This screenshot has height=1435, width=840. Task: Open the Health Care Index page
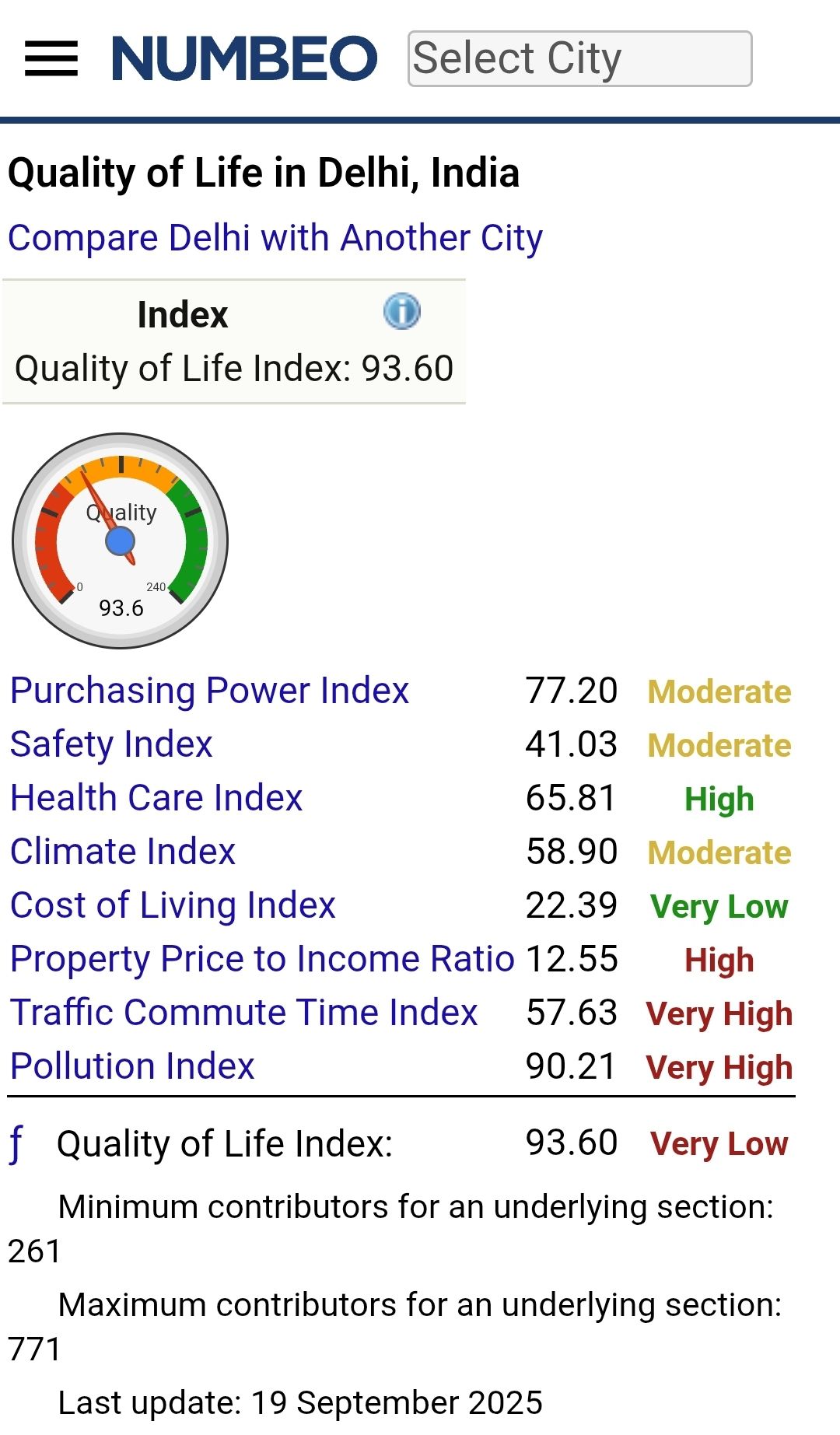click(156, 798)
